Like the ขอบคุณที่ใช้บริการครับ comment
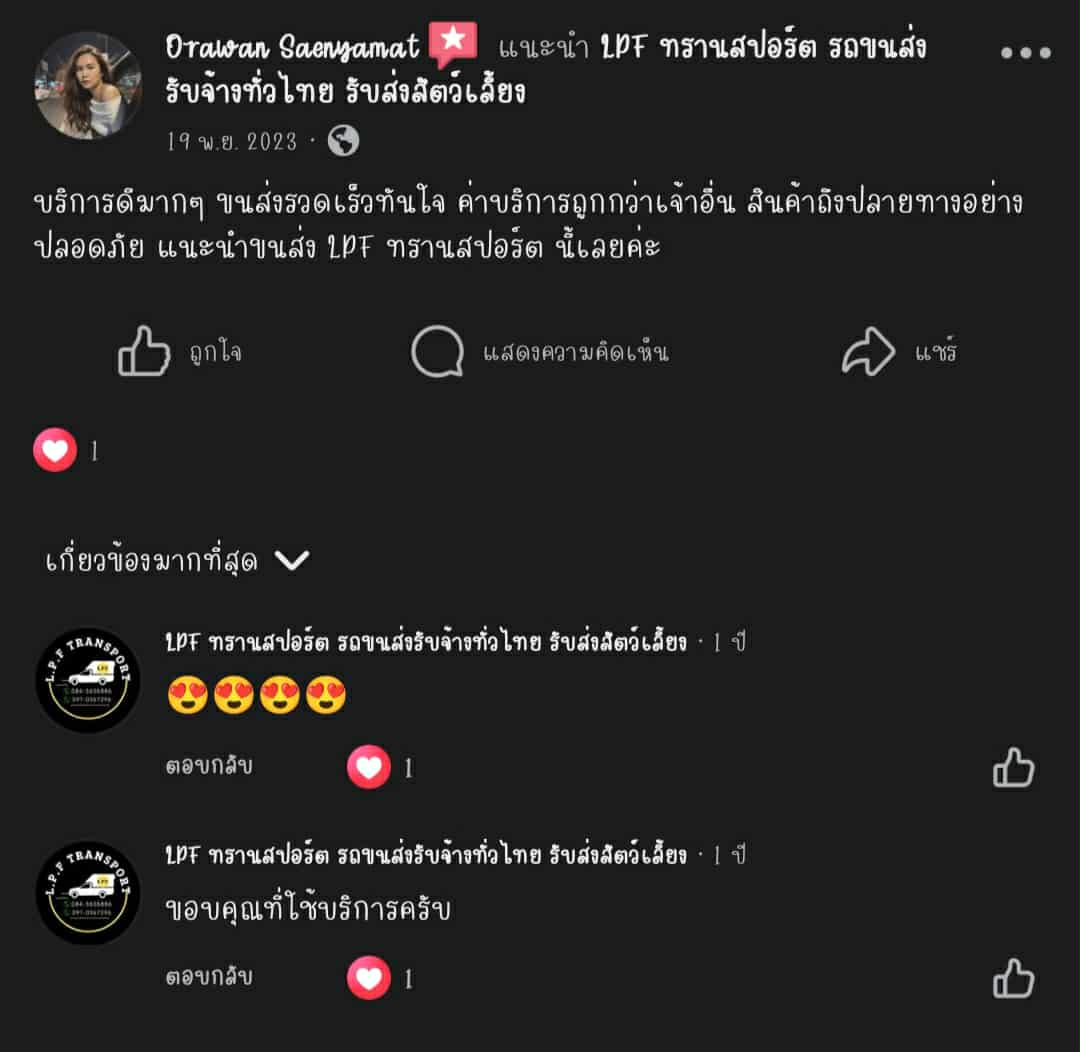 tap(1013, 978)
